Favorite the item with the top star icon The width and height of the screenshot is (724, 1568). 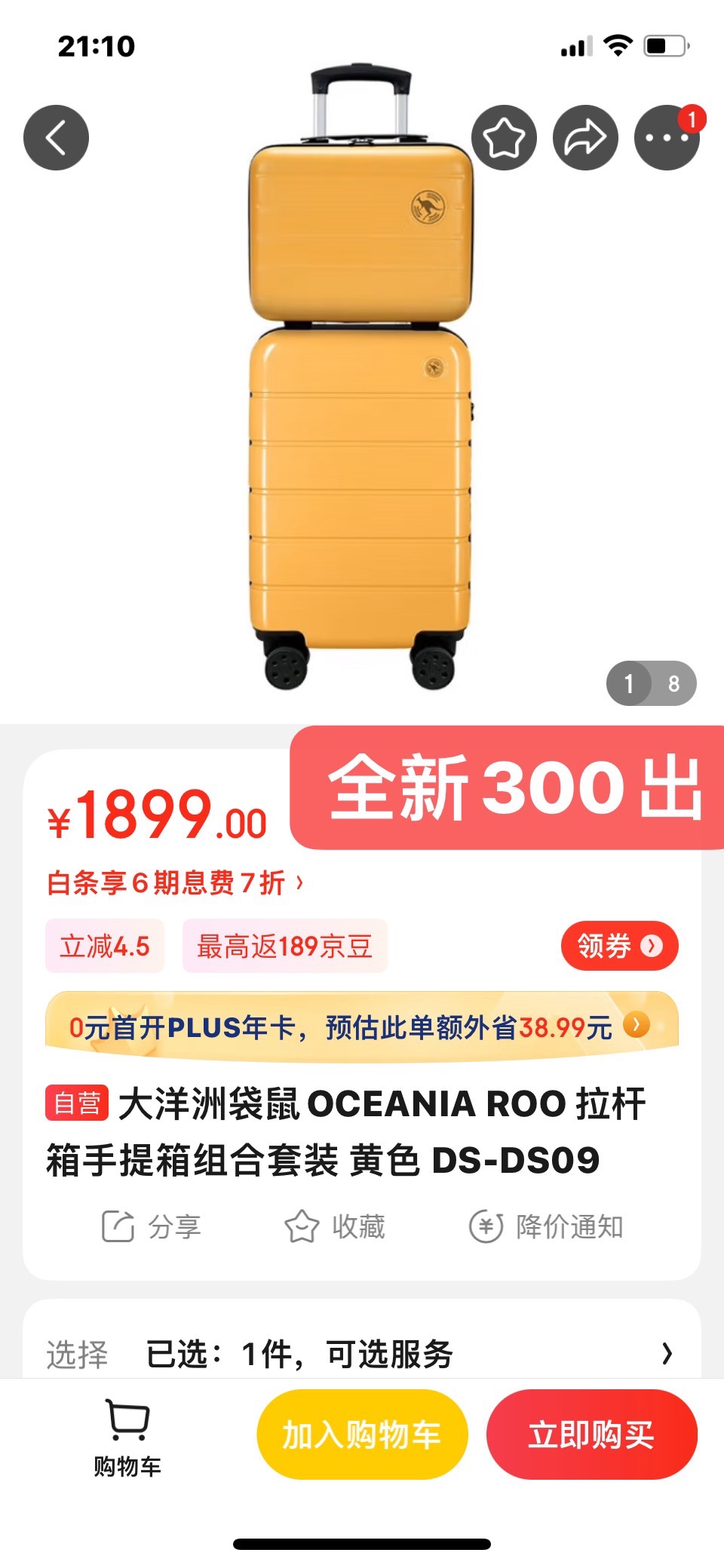click(504, 137)
